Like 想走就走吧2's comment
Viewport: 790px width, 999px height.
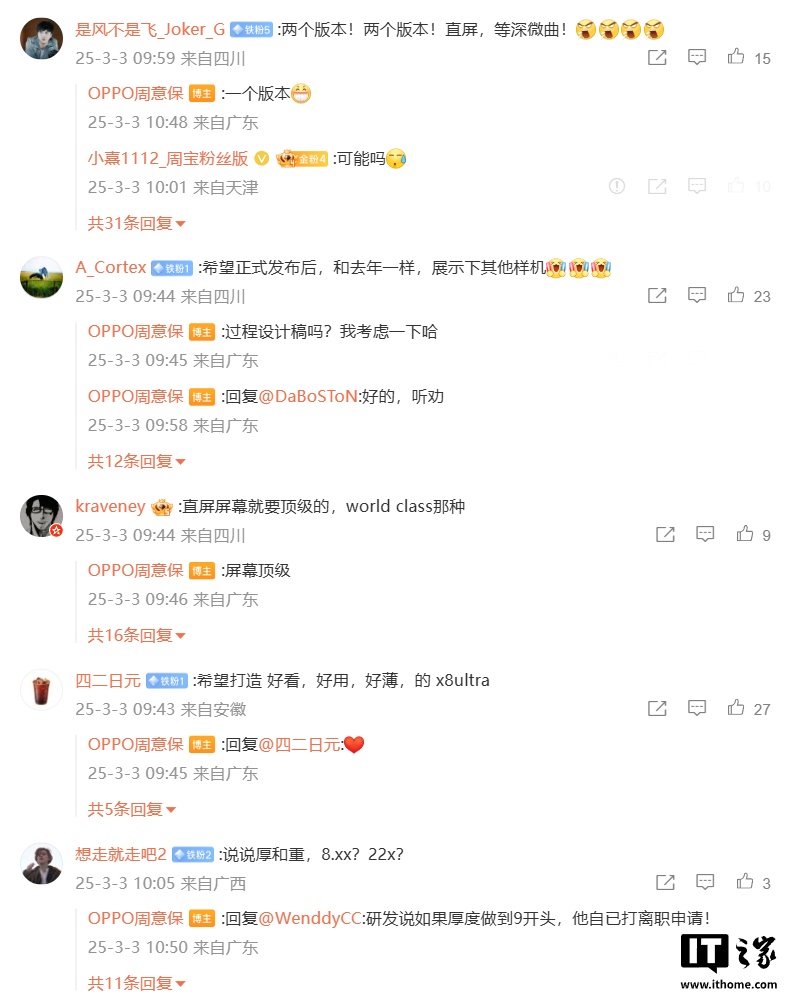click(x=745, y=882)
